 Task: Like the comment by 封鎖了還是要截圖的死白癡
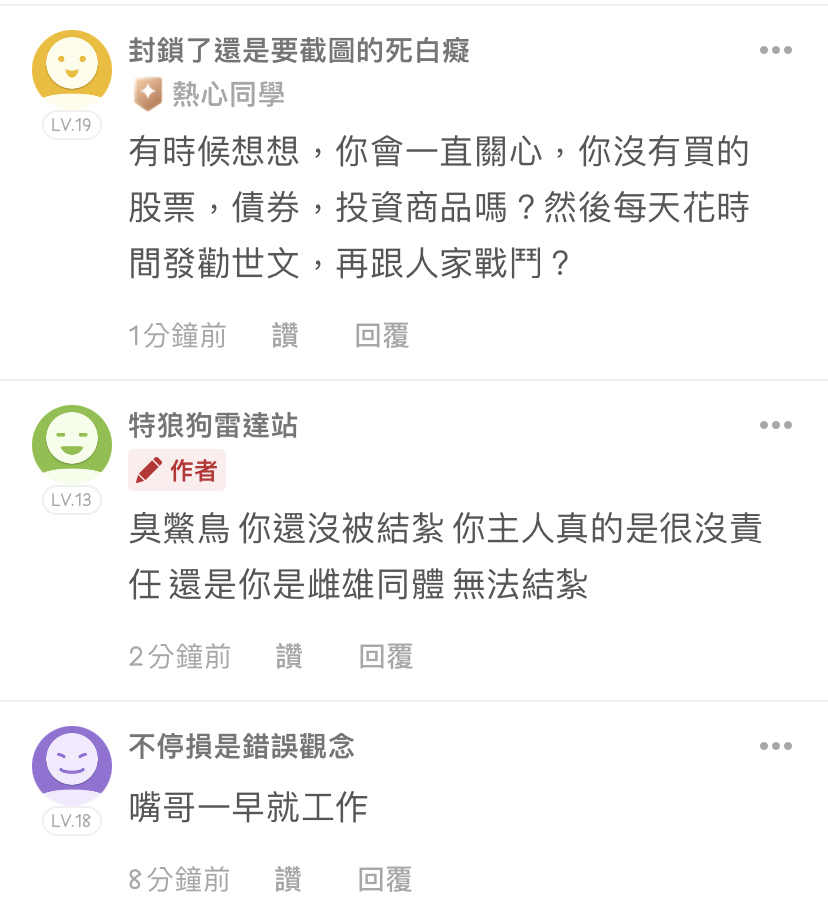[285, 336]
